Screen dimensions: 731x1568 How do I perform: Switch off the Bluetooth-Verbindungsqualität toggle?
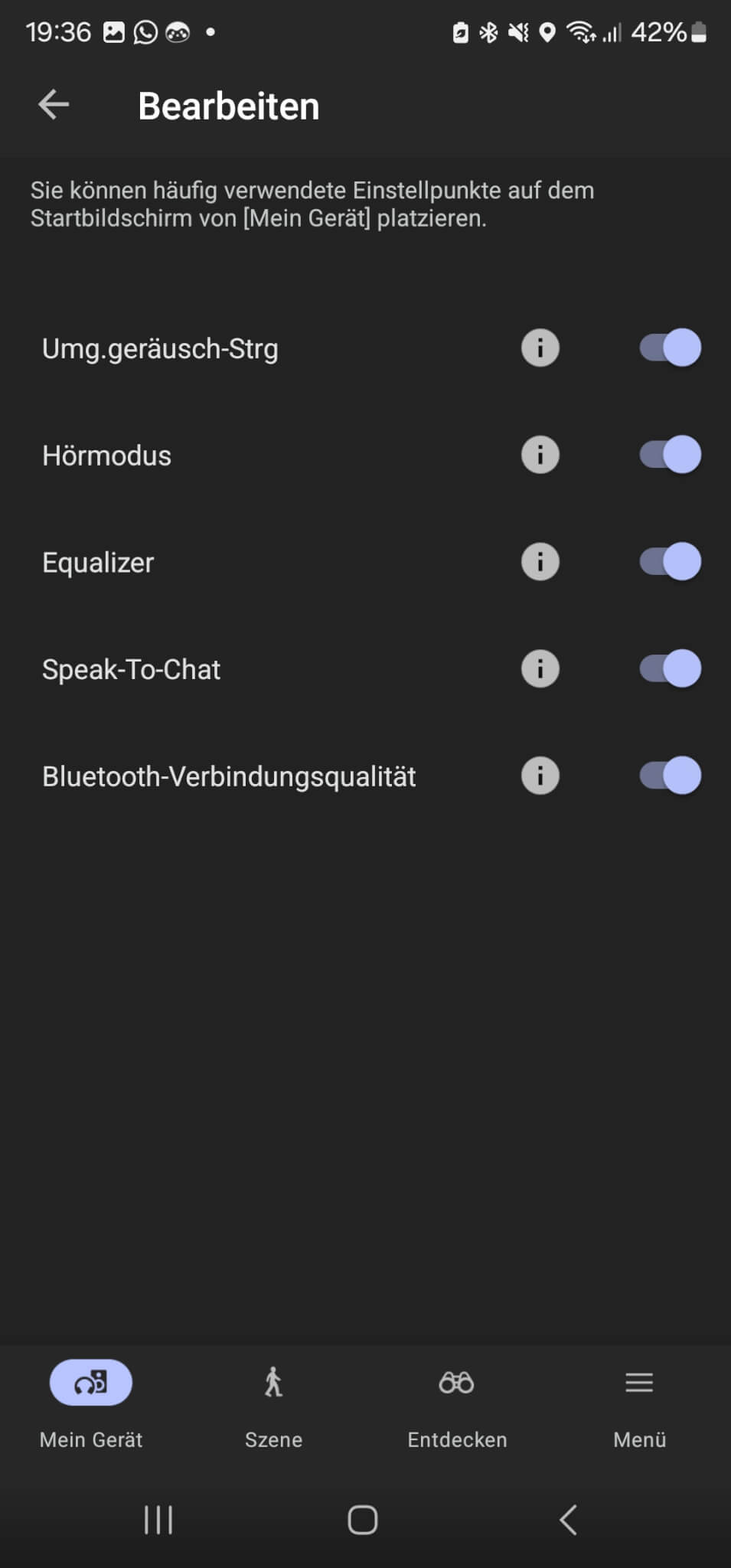point(670,776)
